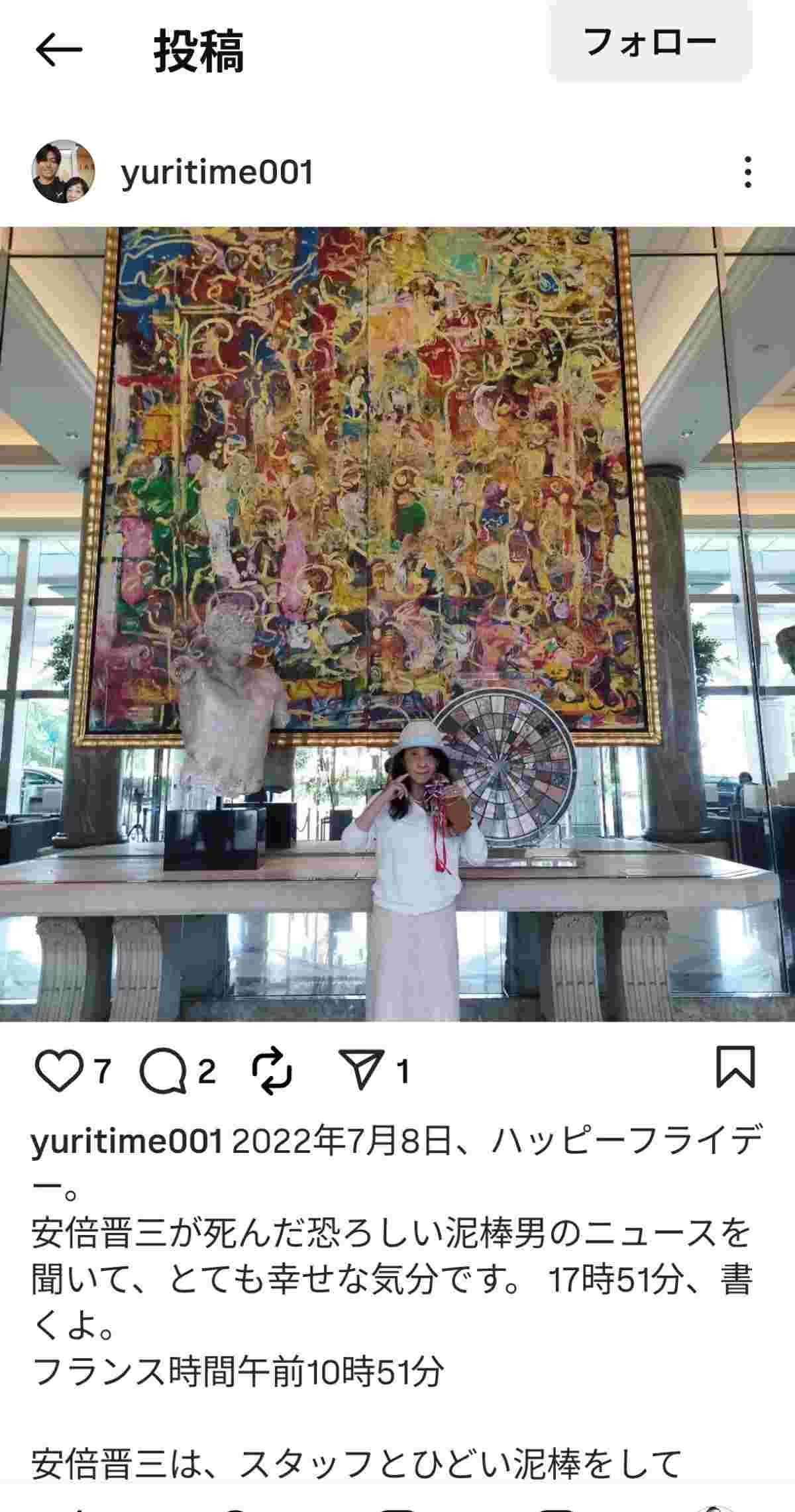This screenshot has width=795, height=1512.
Task: Share the post via the paper plane icon
Action: tap(361, 1071)
